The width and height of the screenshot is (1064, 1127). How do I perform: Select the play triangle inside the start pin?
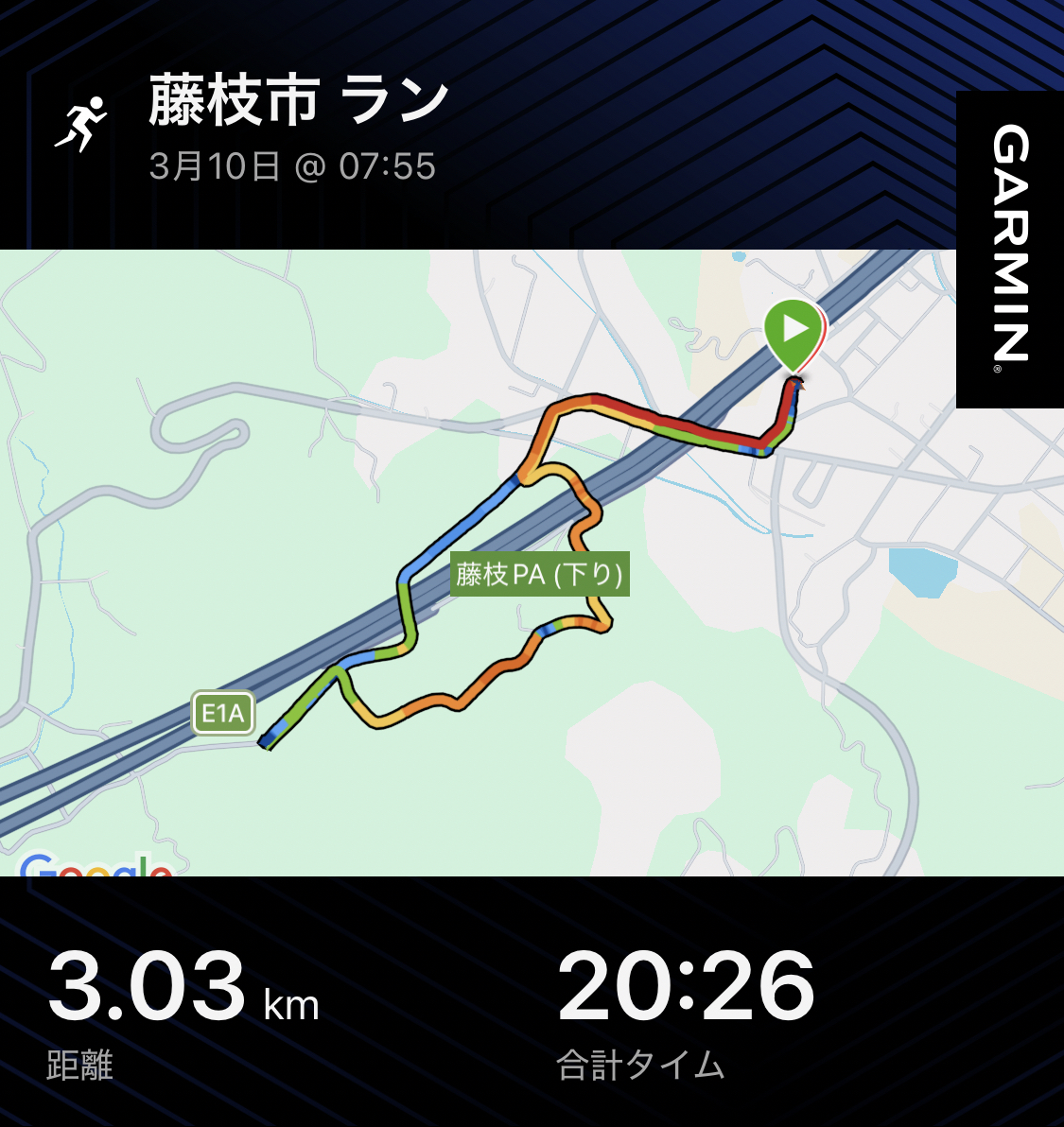[x=795, y=331]
